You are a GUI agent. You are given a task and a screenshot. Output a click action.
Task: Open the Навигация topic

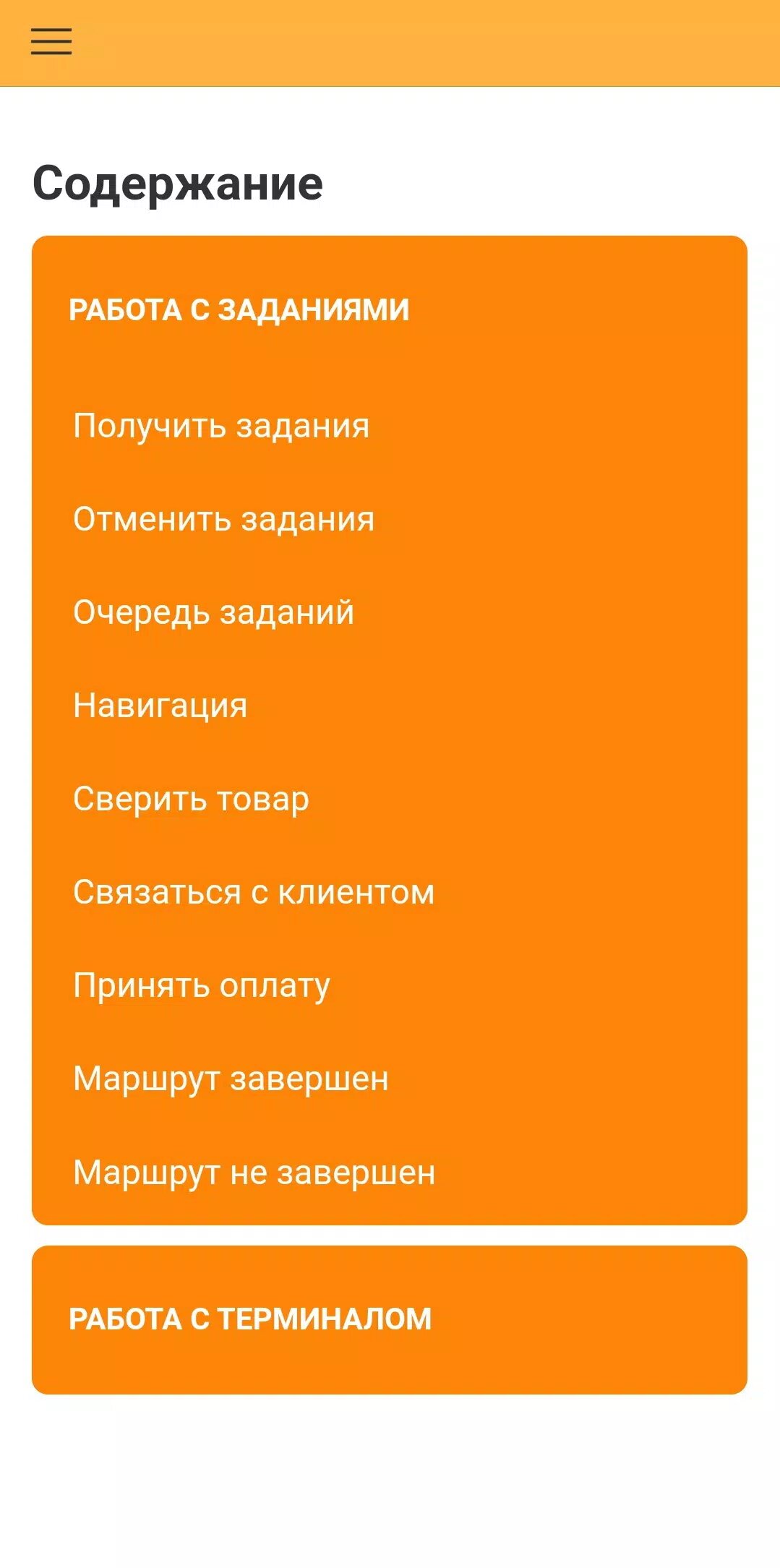(x=160, y=706)
